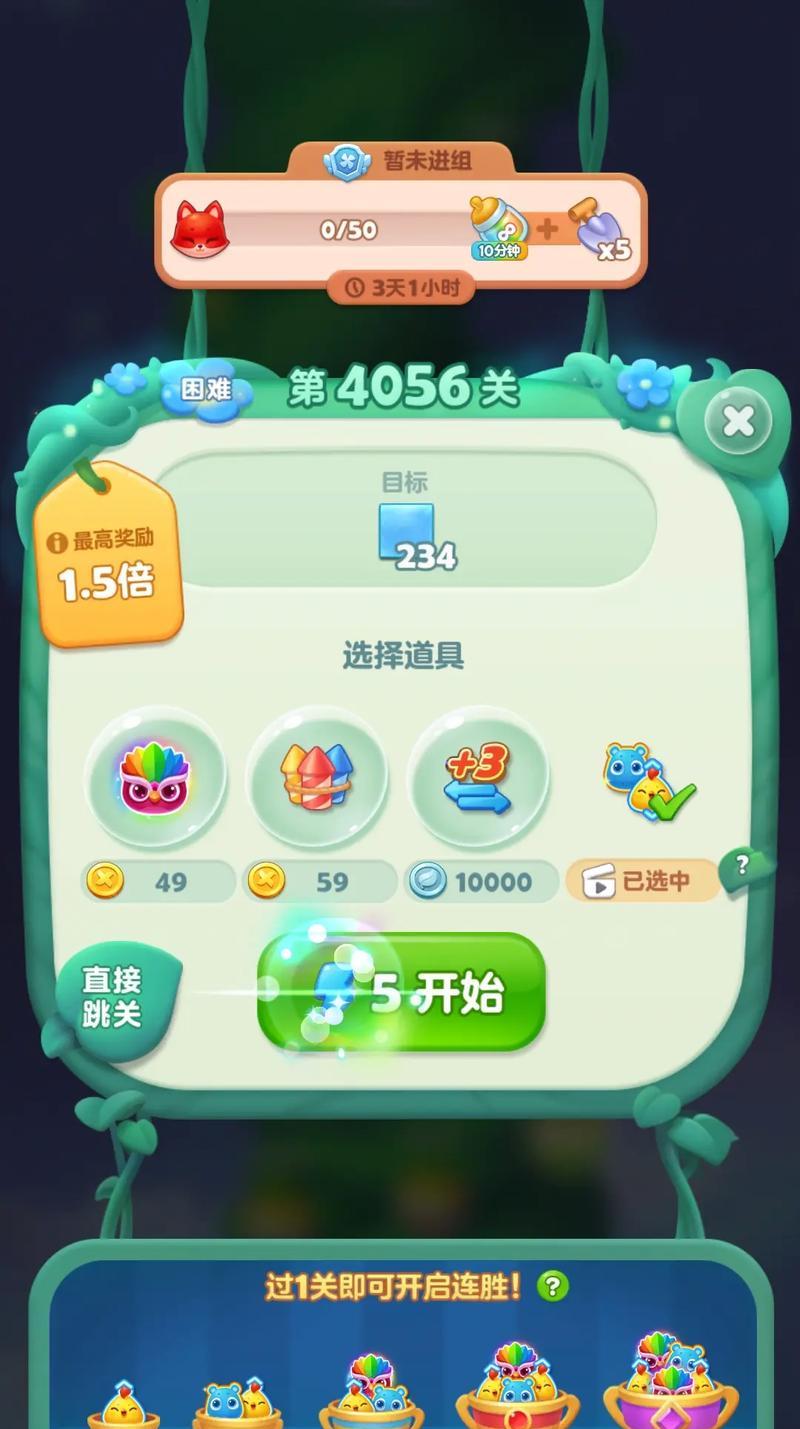Toggle the 已选中 video ad booster
Image resolution: width=800 pixels, height=1429 pixels.
pos(642,881)
